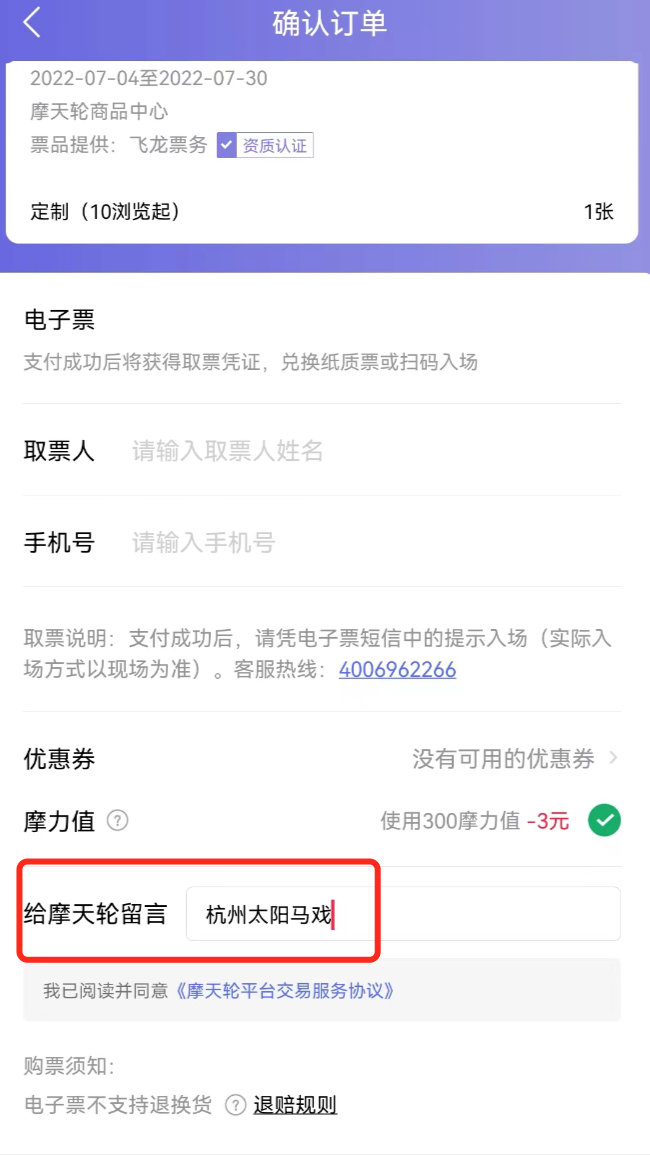This screenshot has width=650, height=1156.
Task: Edit the 给摩天轮留言 message field
Action: pos(402,914)
